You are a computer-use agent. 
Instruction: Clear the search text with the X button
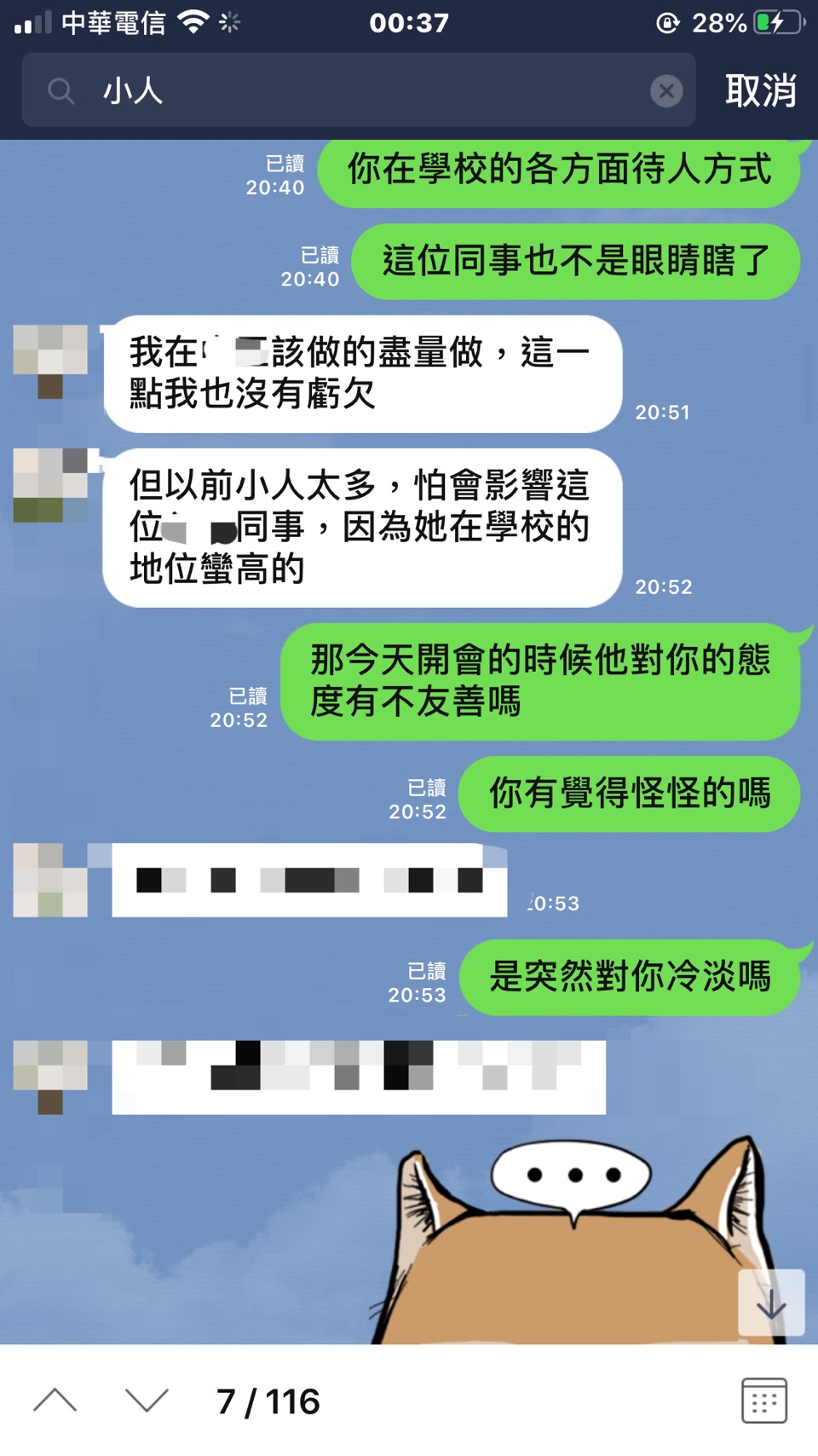[x=666, y=90]
